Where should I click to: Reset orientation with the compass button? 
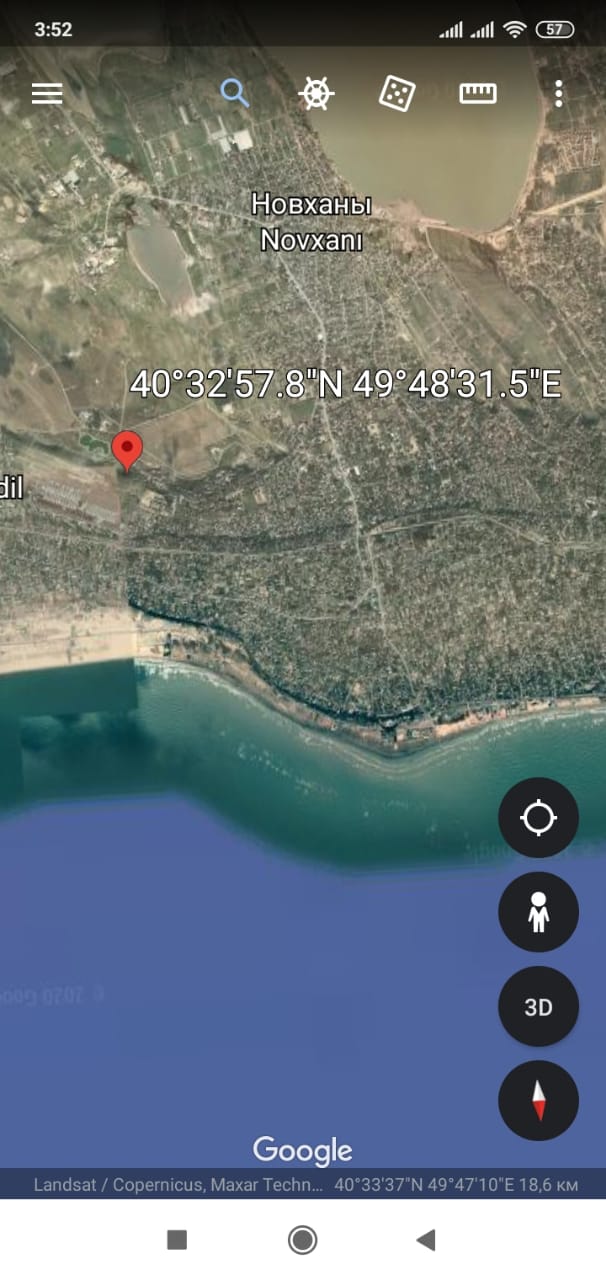pos(538,1100)
